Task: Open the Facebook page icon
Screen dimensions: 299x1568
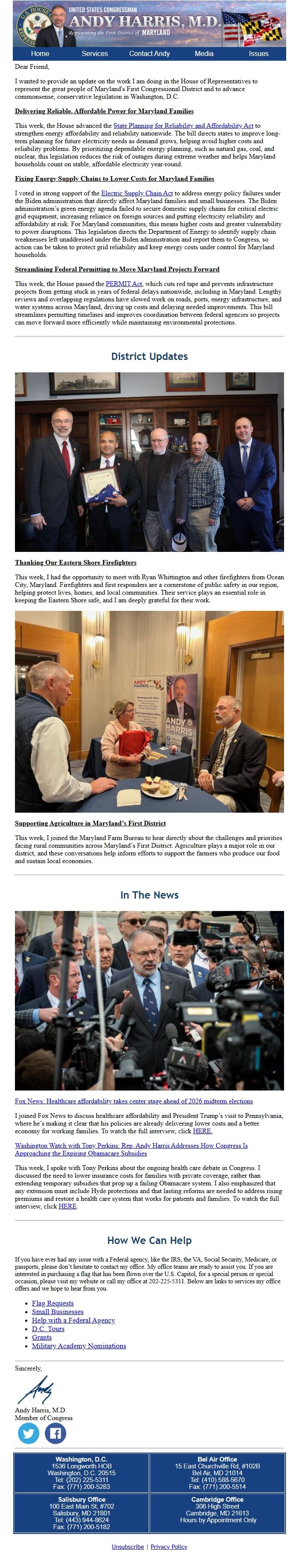Action: click(55, 1433)
